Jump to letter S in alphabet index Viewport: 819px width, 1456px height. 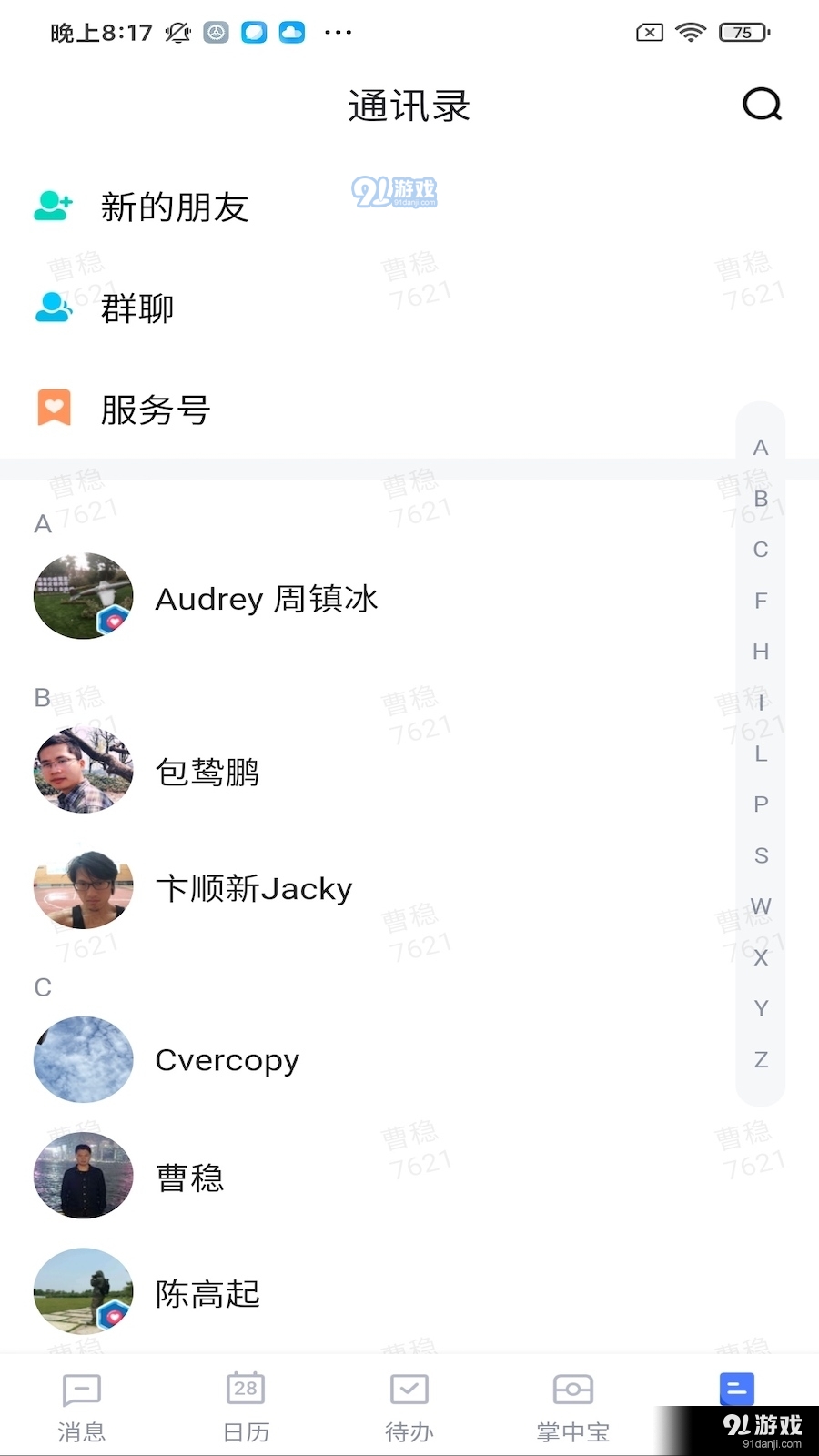[x=760, y=855]
